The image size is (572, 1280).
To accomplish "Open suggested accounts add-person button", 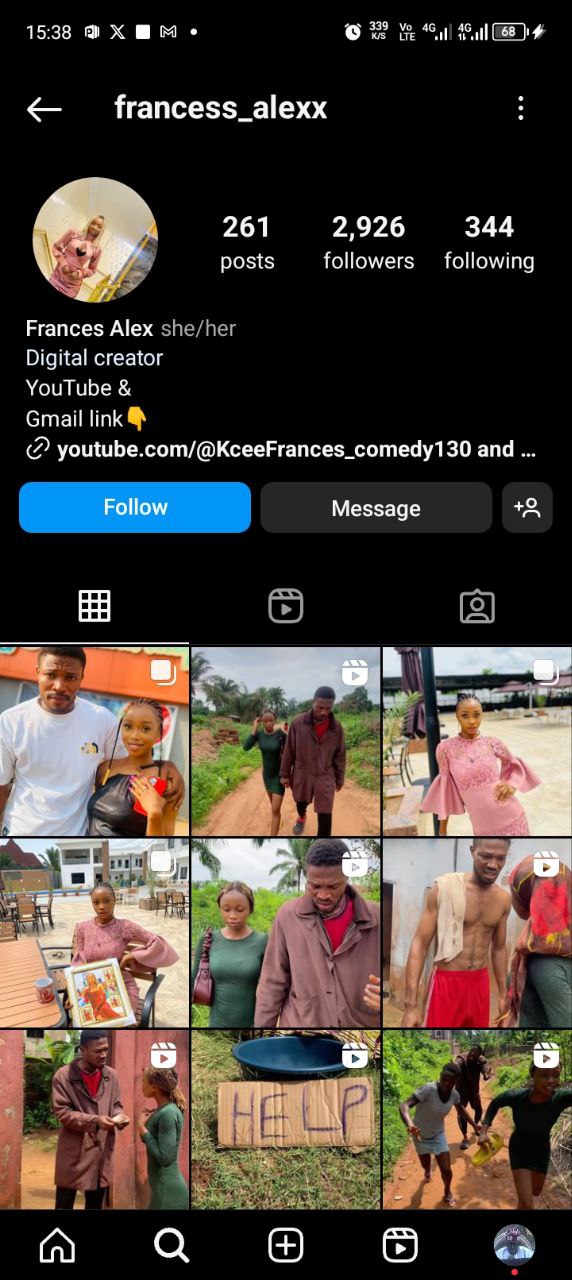I will tap(527, 508).
